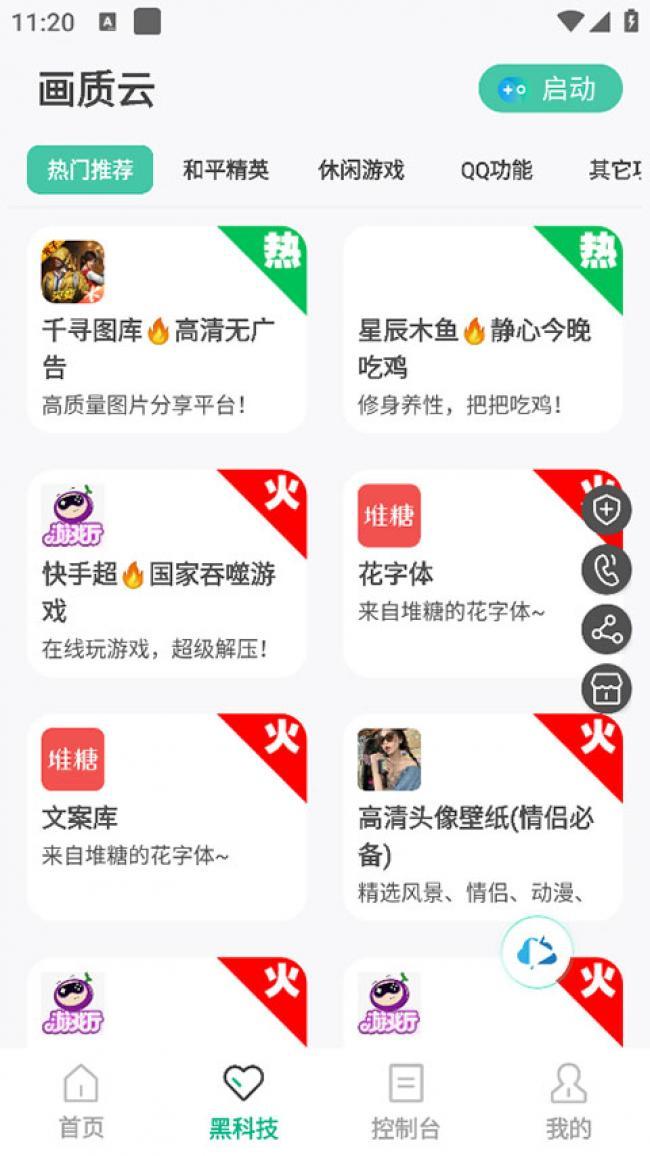This screenshot has width=650, height=1156.
Task: Switch to the 休闲游戏 tab
Action: (361, 170)
